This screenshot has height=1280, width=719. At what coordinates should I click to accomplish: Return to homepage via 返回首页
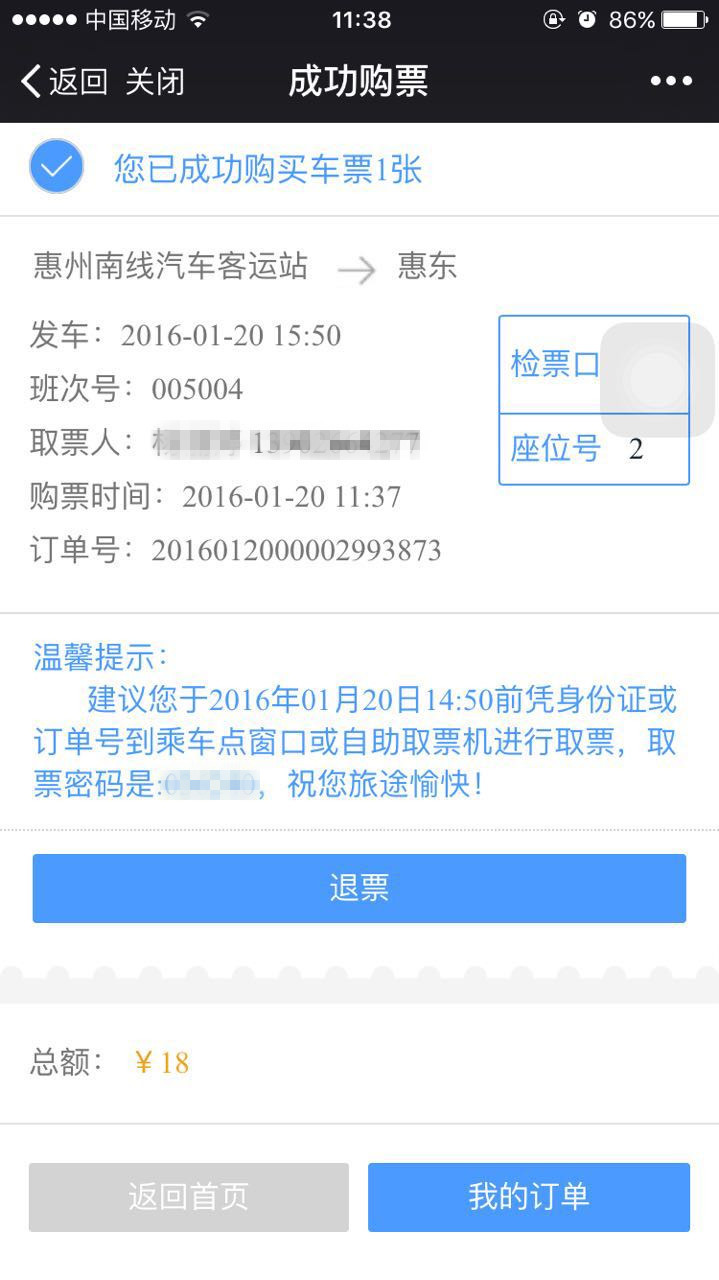(x=188, y=1197)
